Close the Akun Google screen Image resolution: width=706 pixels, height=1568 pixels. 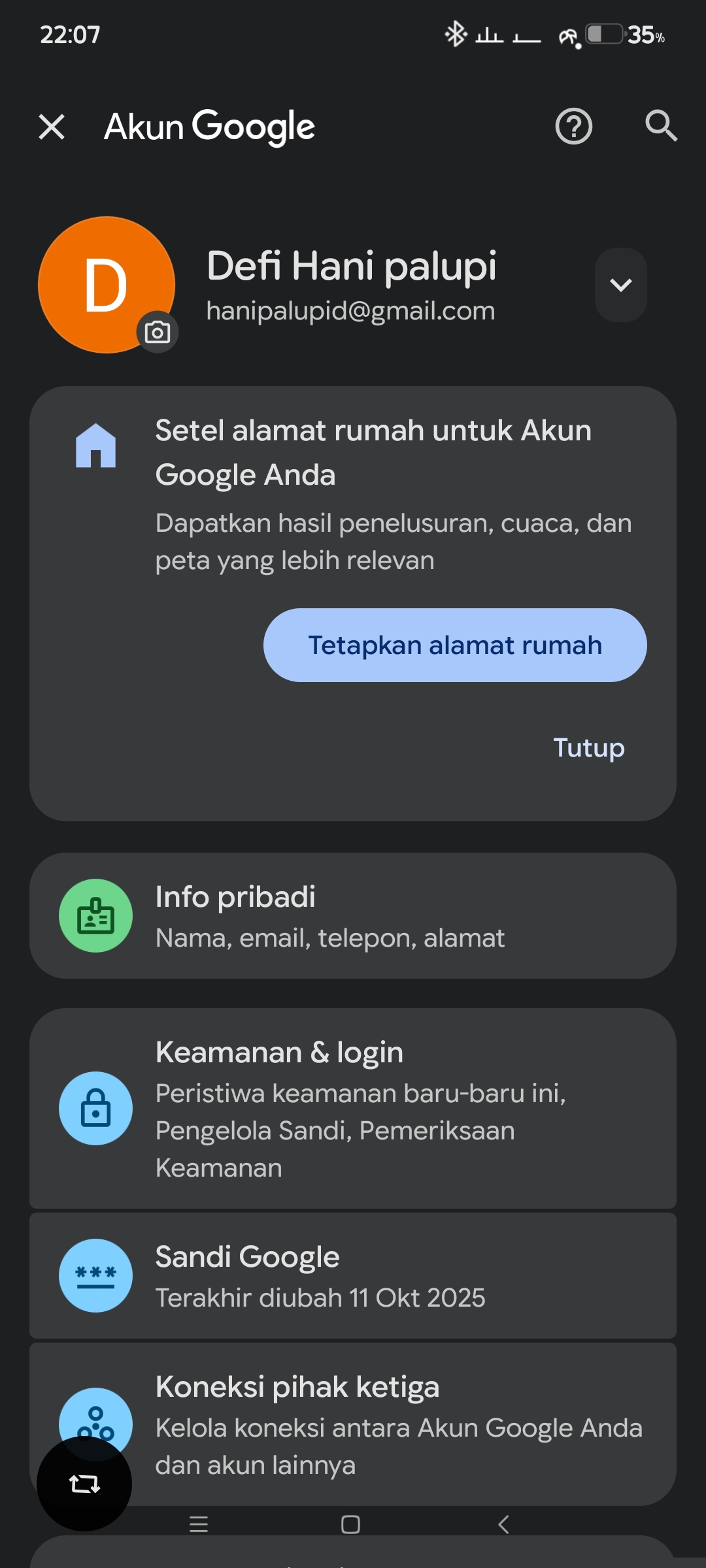(x=52, y=127)
